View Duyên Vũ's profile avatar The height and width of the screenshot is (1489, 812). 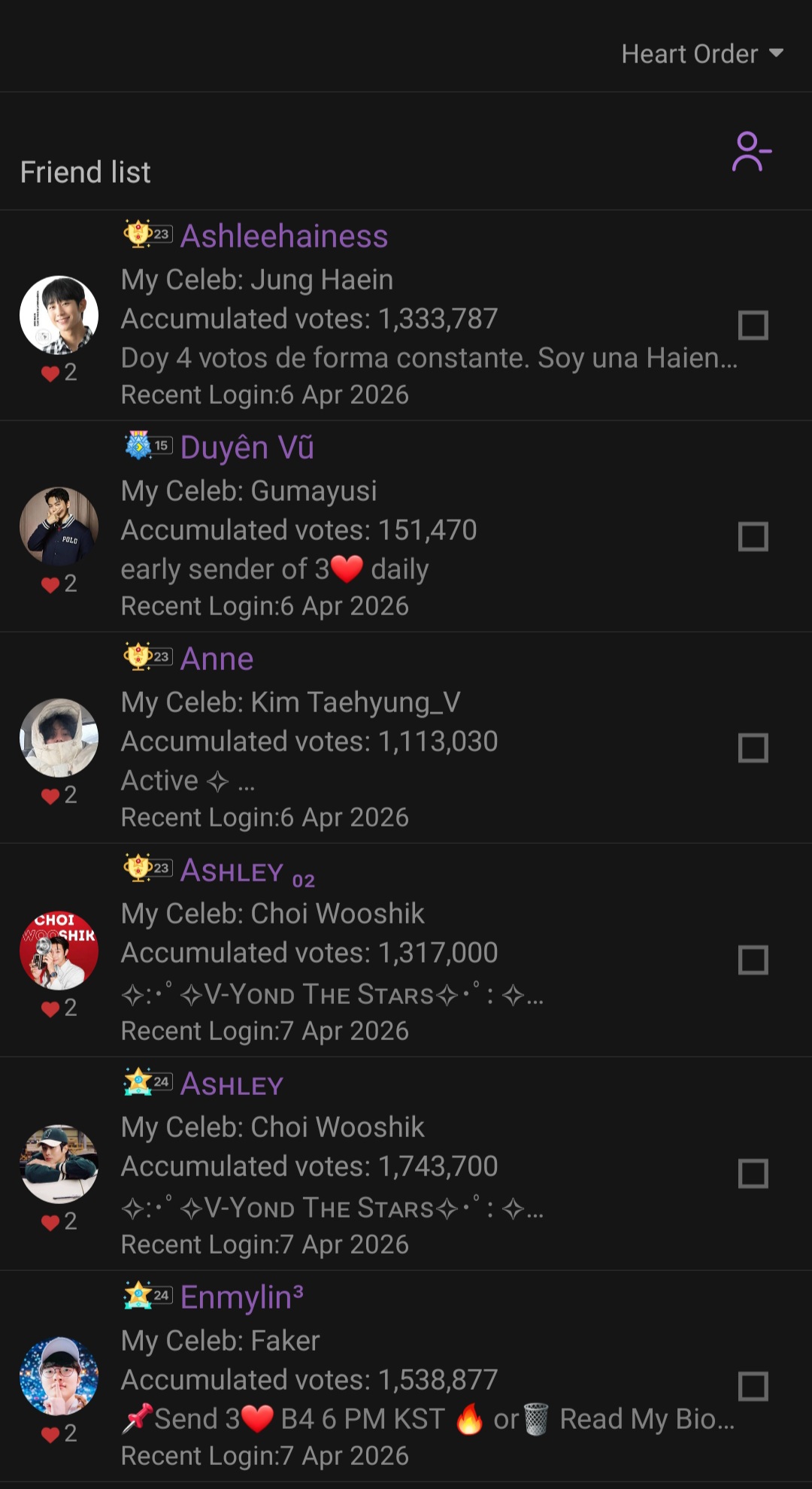59,526
